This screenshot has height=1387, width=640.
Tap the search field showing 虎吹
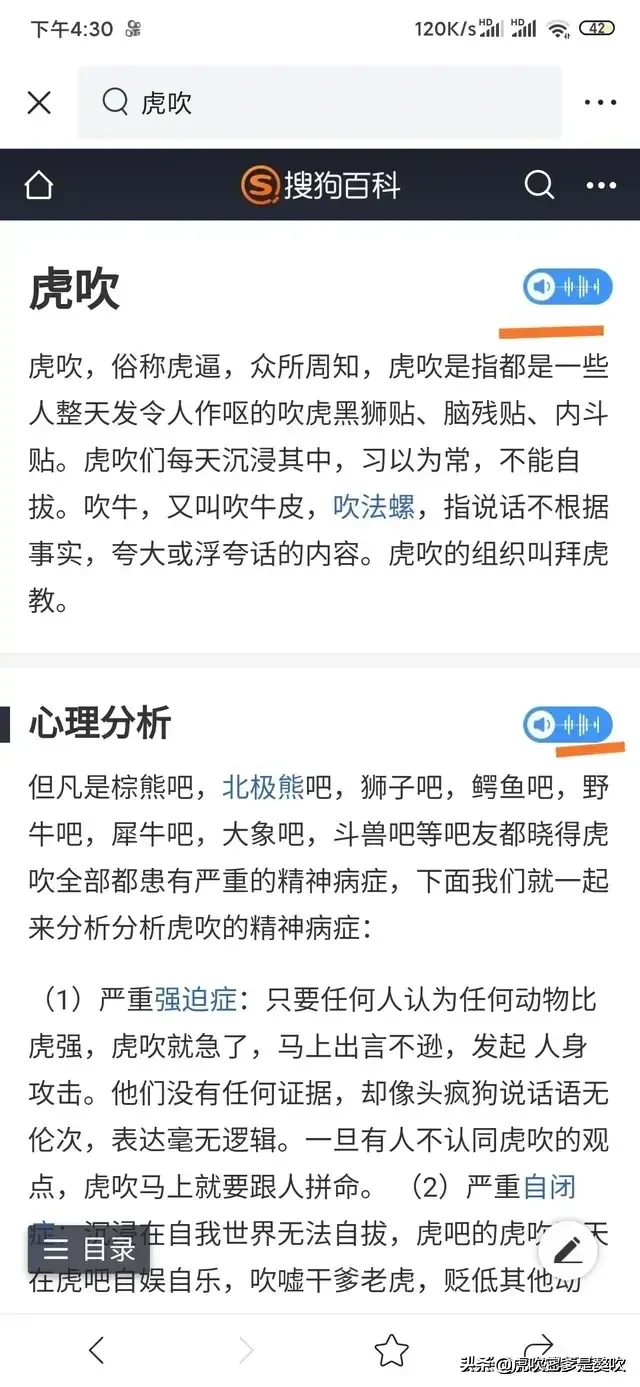[320, 102]
